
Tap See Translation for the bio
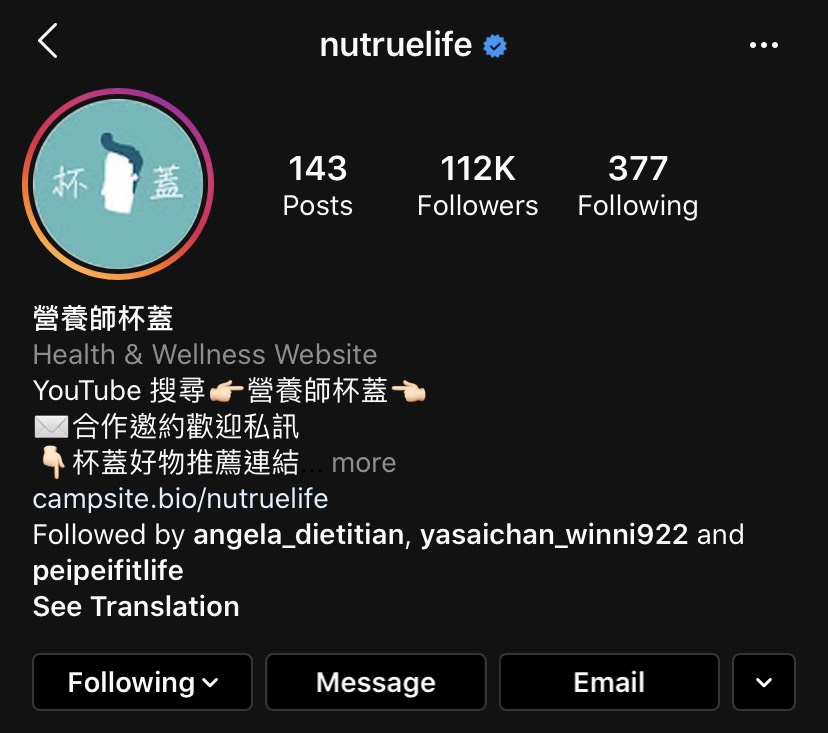click(136, 606)
